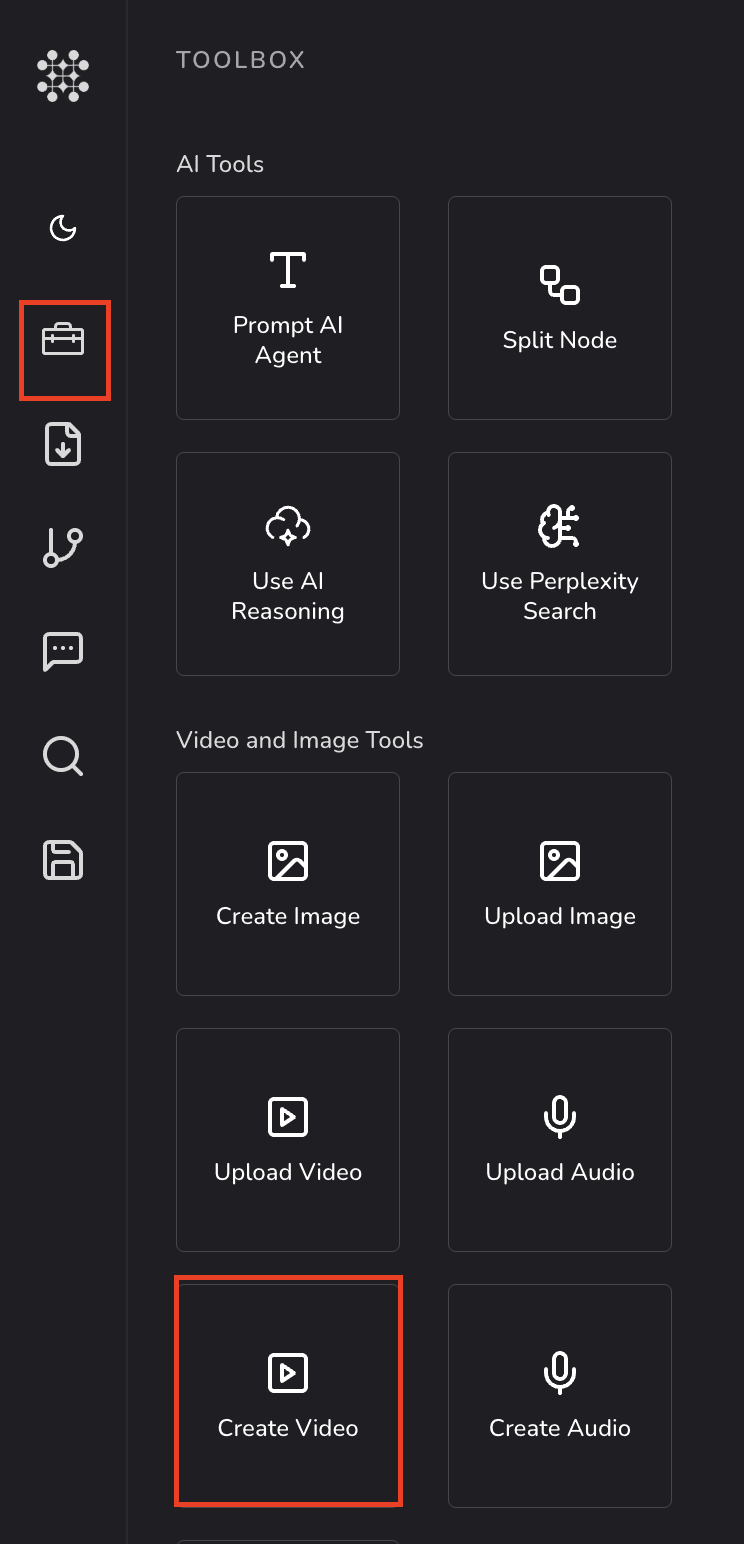The width and height of the screenshot is (744, 1544).
Task: Tap the Create Video tool
Action: [x=288, y=1396]
